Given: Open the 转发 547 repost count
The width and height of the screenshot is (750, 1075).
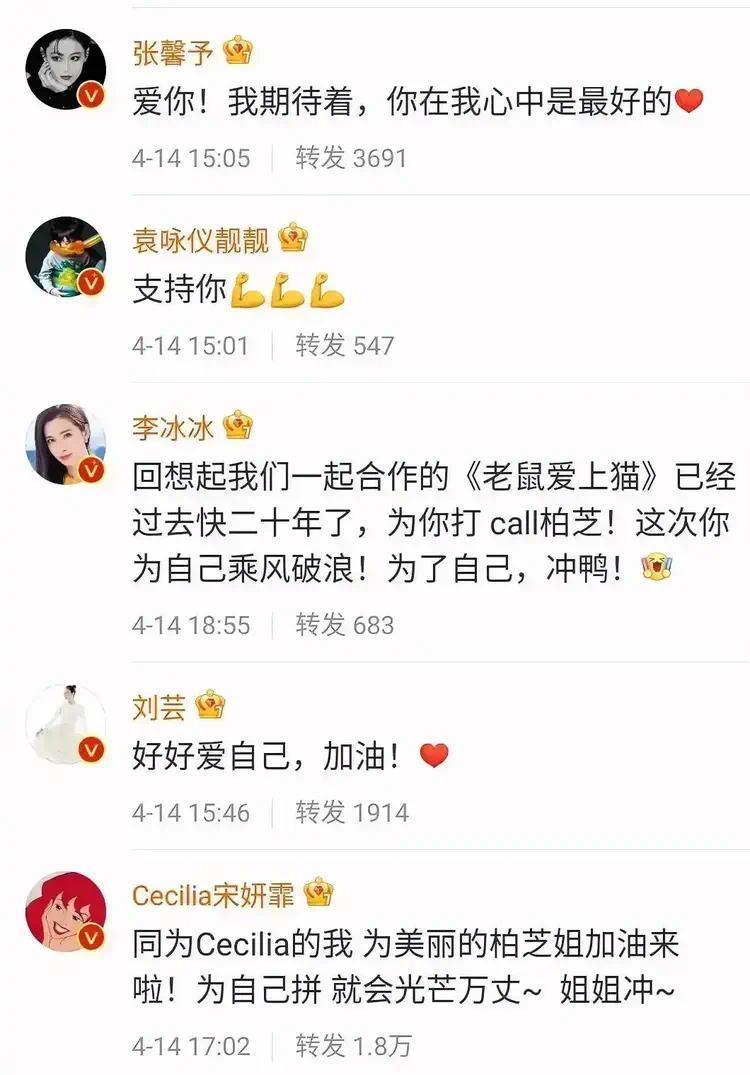Looking at the screenshot, I should (x=344, y=346).
